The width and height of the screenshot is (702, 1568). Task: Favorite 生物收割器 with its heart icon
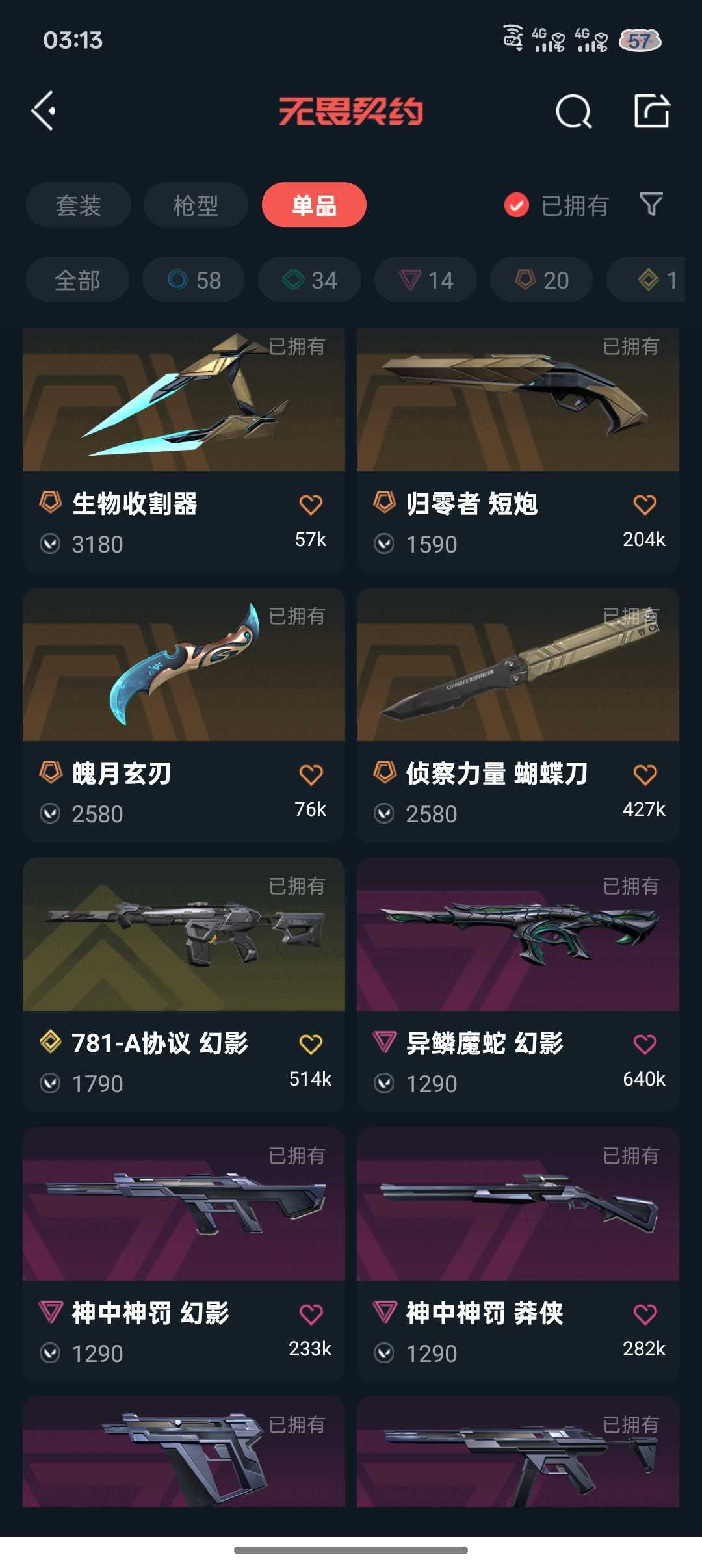point(311,504)
